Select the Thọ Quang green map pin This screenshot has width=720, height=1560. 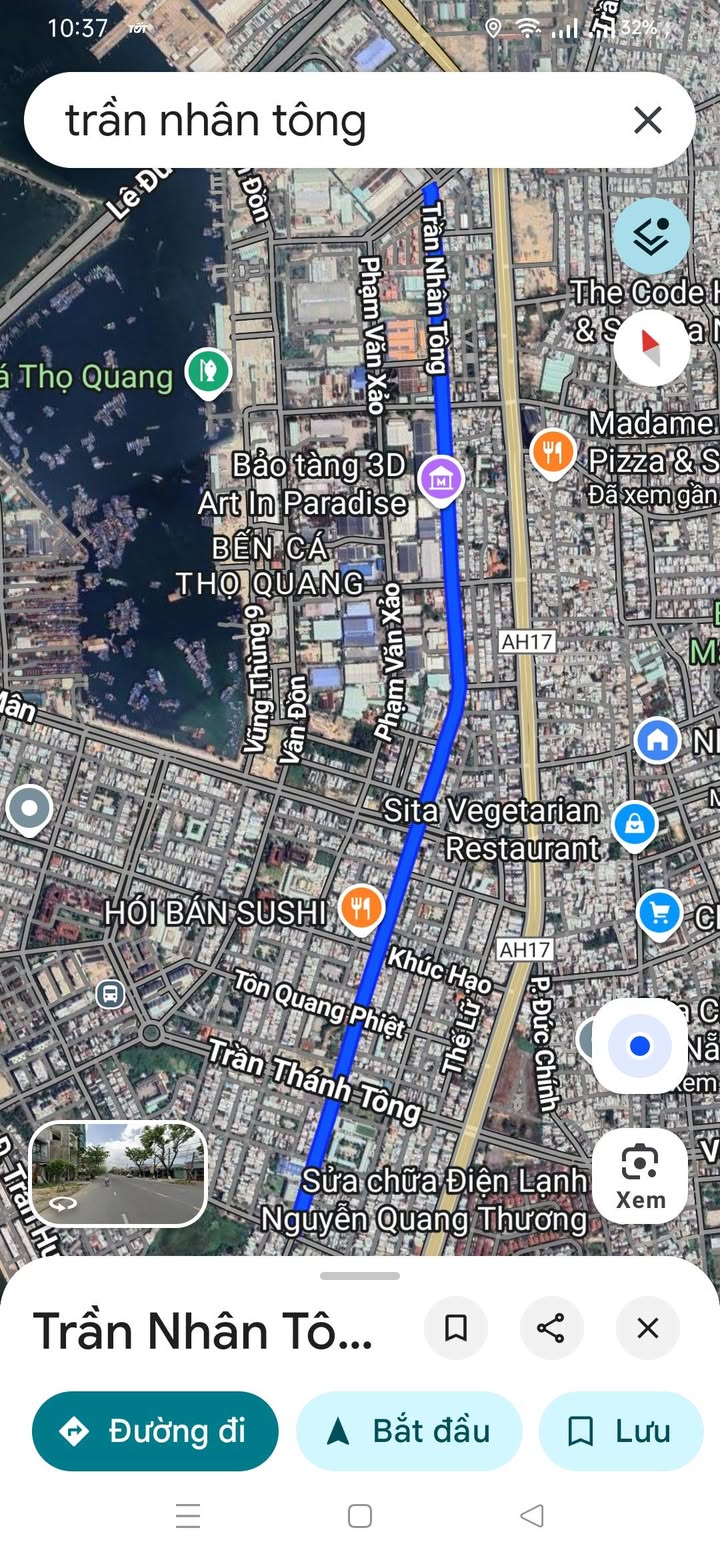tap(207, 371)
